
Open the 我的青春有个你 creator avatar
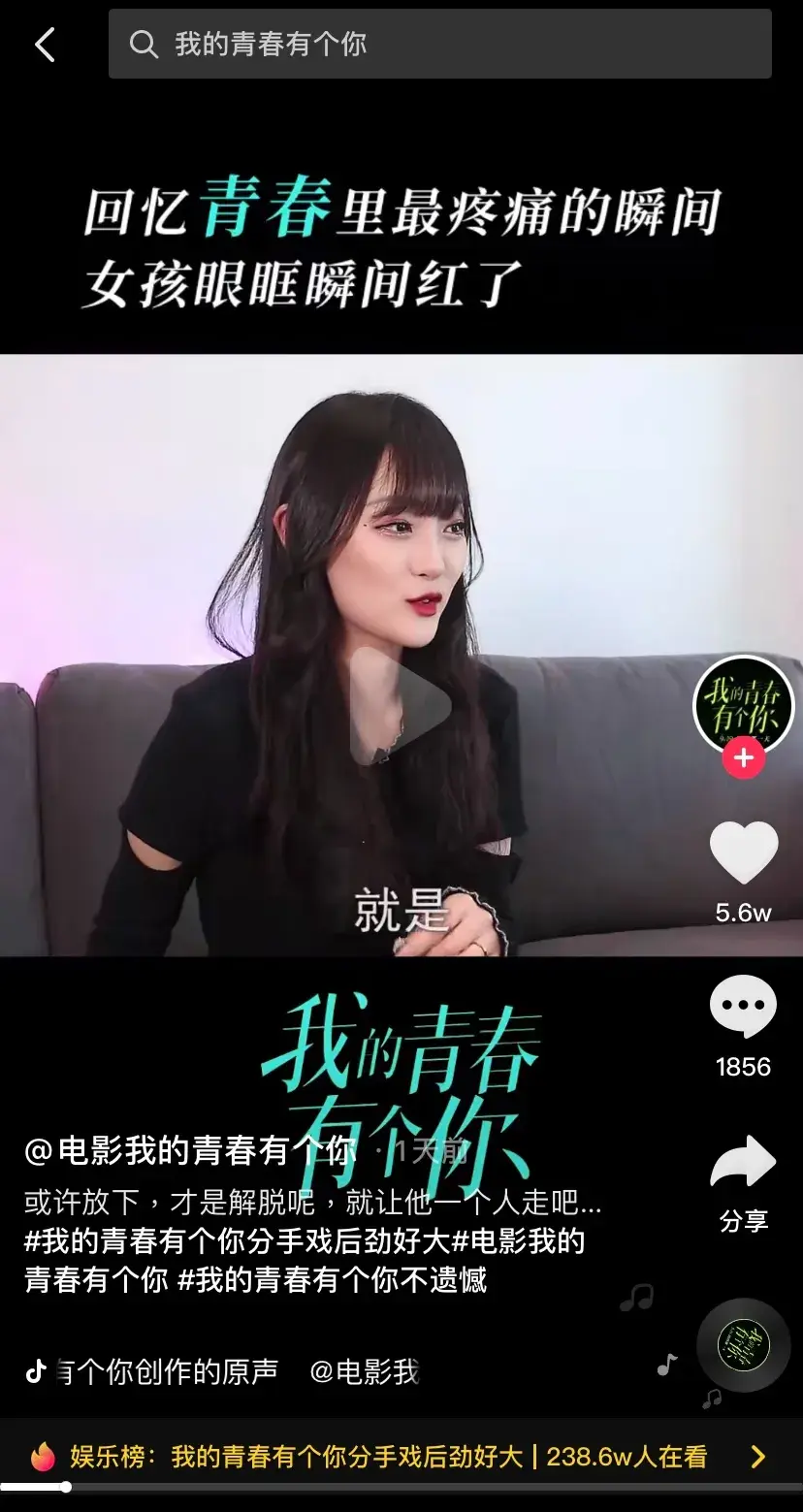point(743,705)
